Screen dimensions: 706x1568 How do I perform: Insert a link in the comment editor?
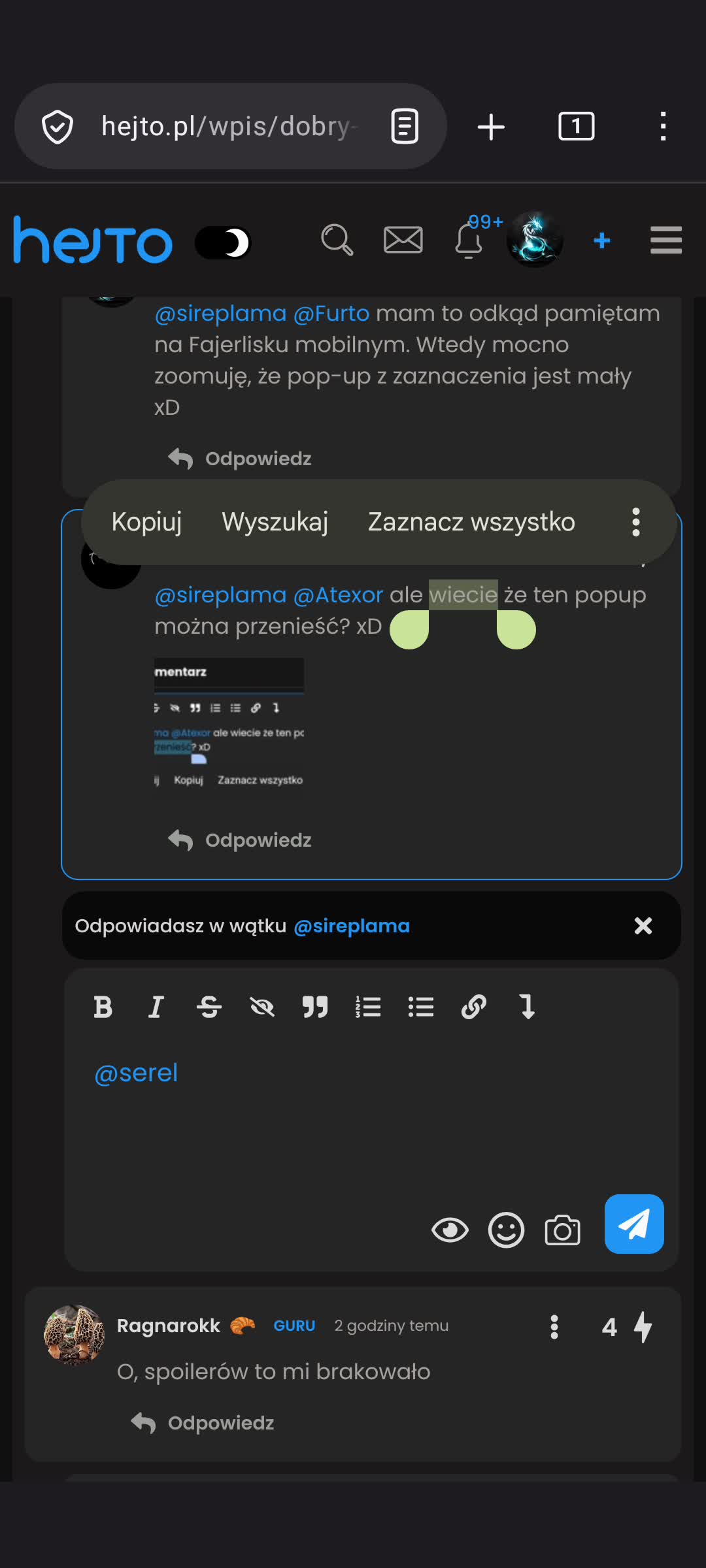473,1007
